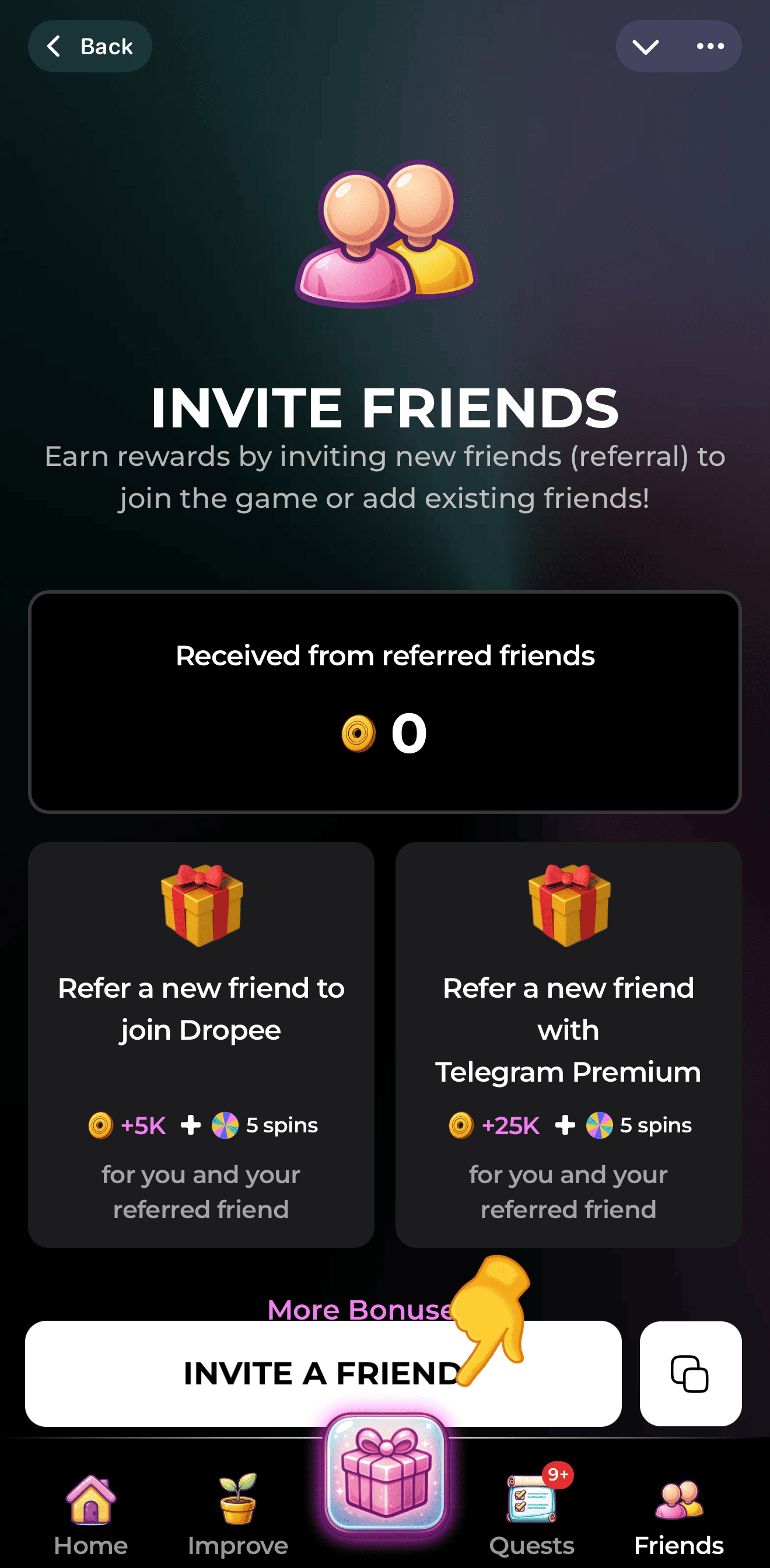Go back using the Back button
Image resolution: width=770 pixels, height=1568 pixels.
pos(90,46)
